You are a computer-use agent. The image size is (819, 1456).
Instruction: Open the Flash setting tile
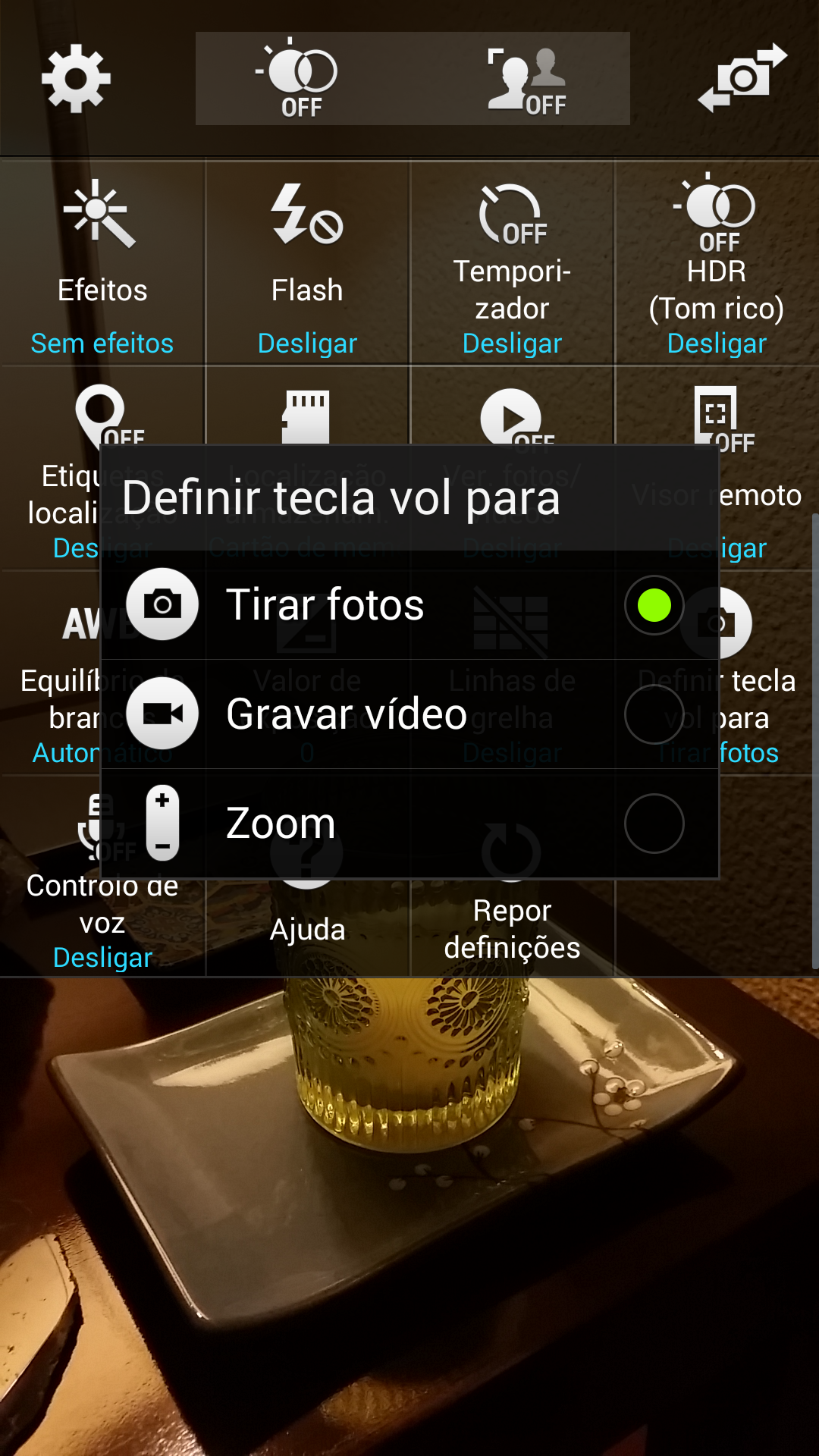pos(307,262)
